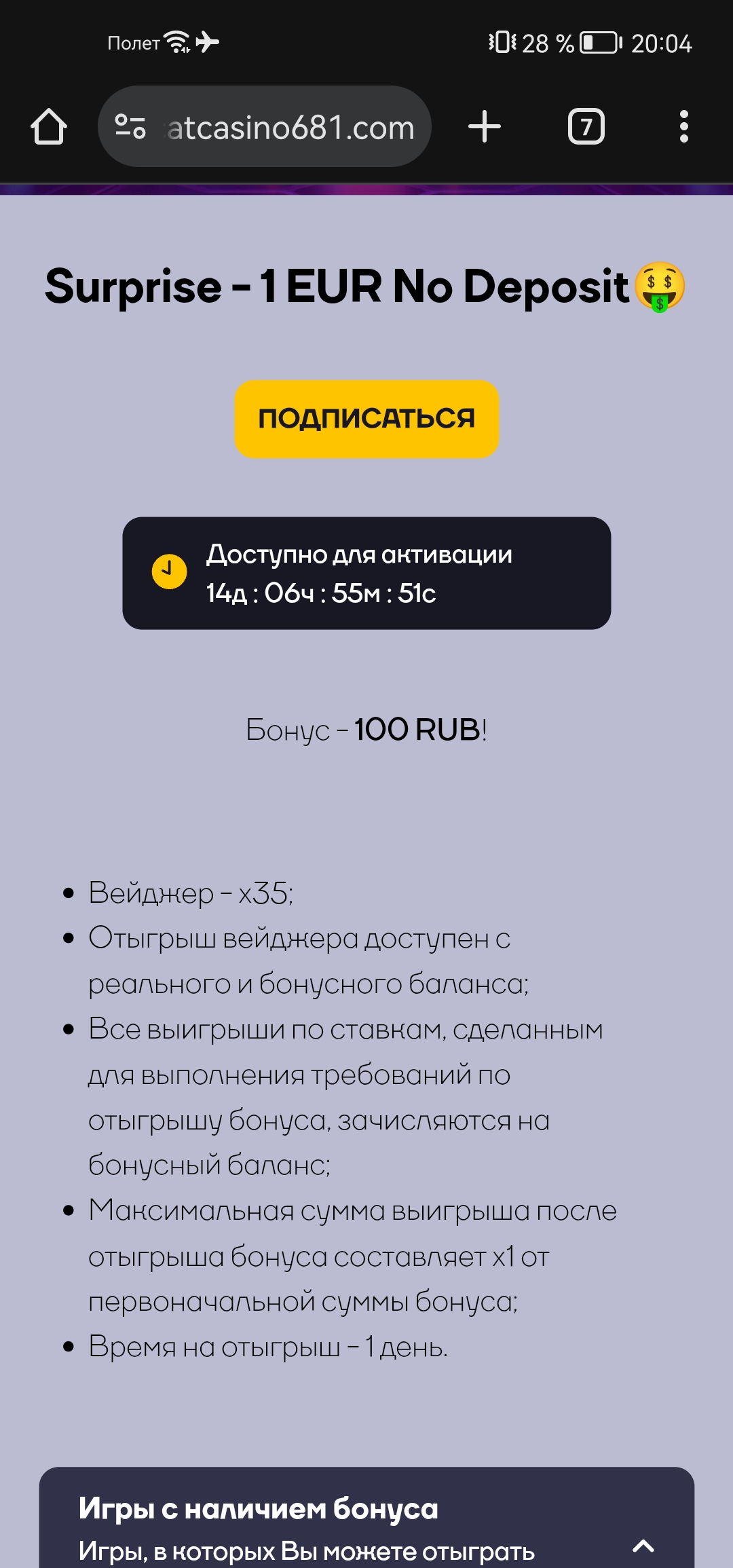Open the browser overflow menu
Screen dimensions: 733x1568
pos(683,126)
